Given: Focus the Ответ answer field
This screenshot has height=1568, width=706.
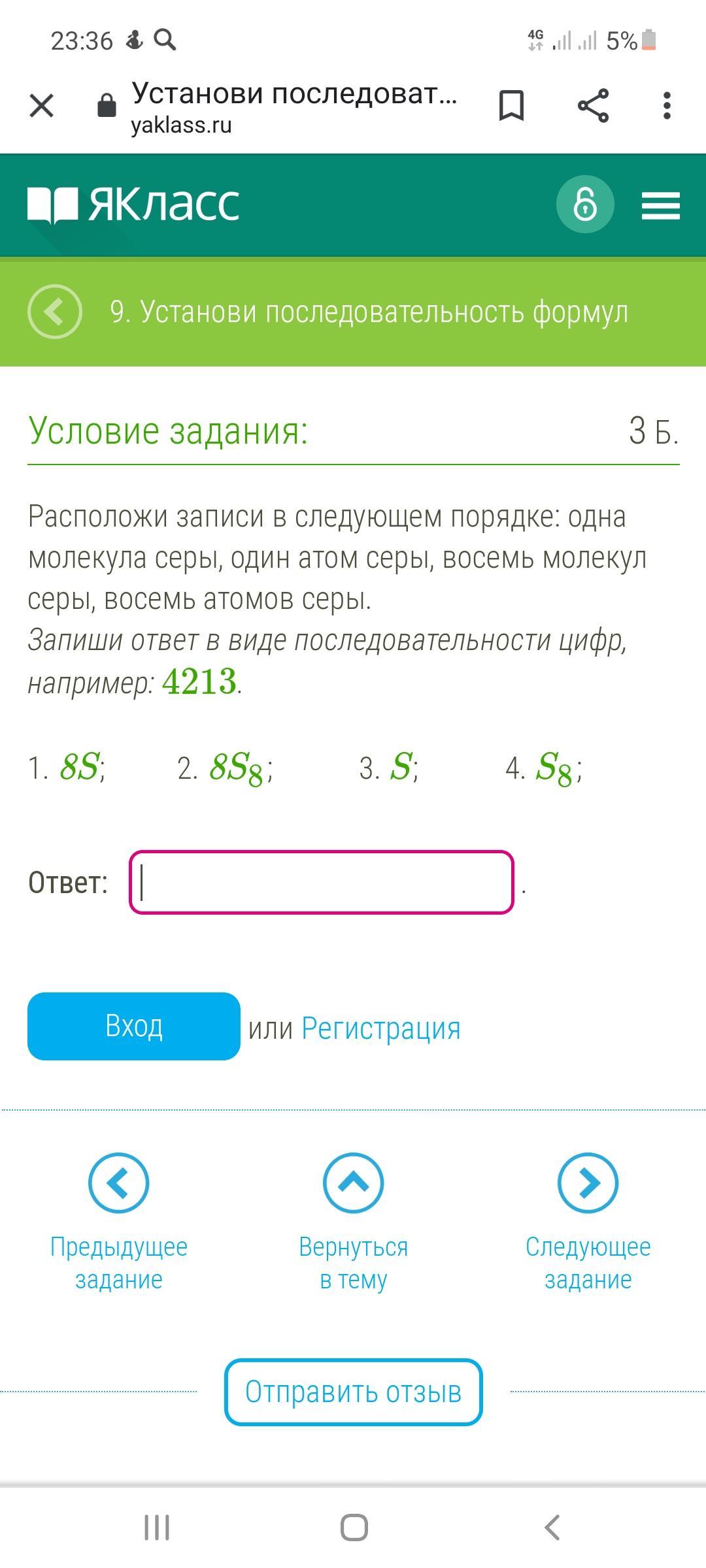Looking at the screenshot, I should click(x=322, y=882).
